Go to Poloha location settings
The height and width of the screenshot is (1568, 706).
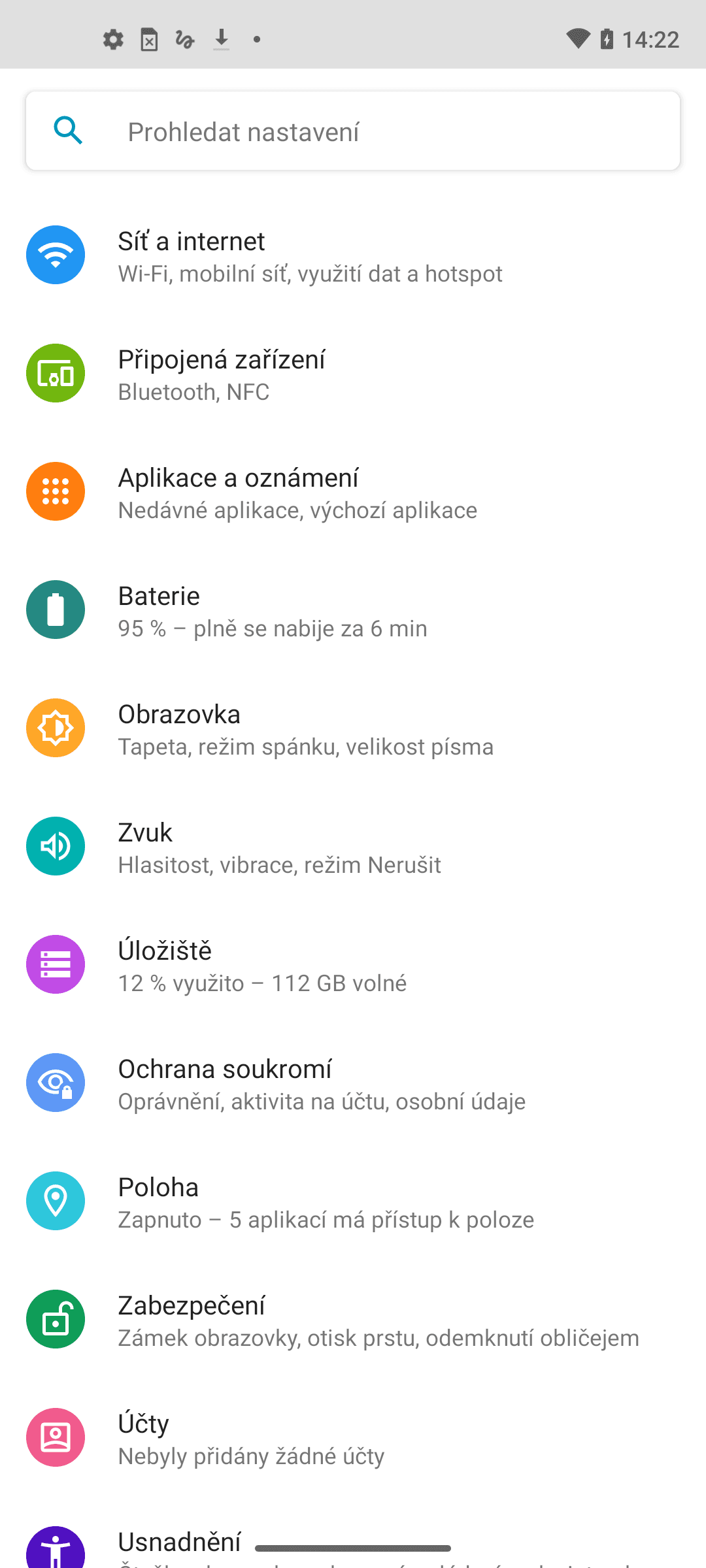(x=353, y=1202)
